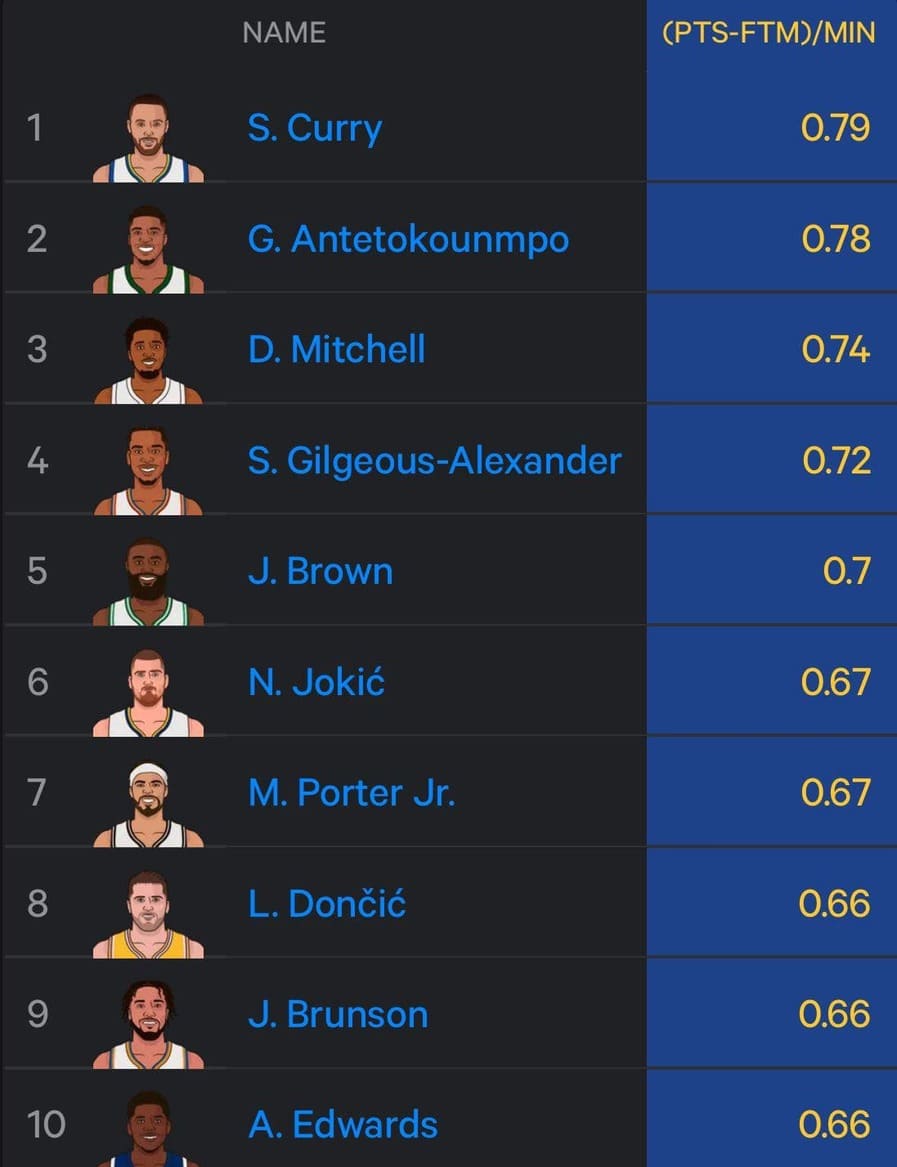Open A. Edwards' player page

pyautogui.click(x=342, y=1125)
